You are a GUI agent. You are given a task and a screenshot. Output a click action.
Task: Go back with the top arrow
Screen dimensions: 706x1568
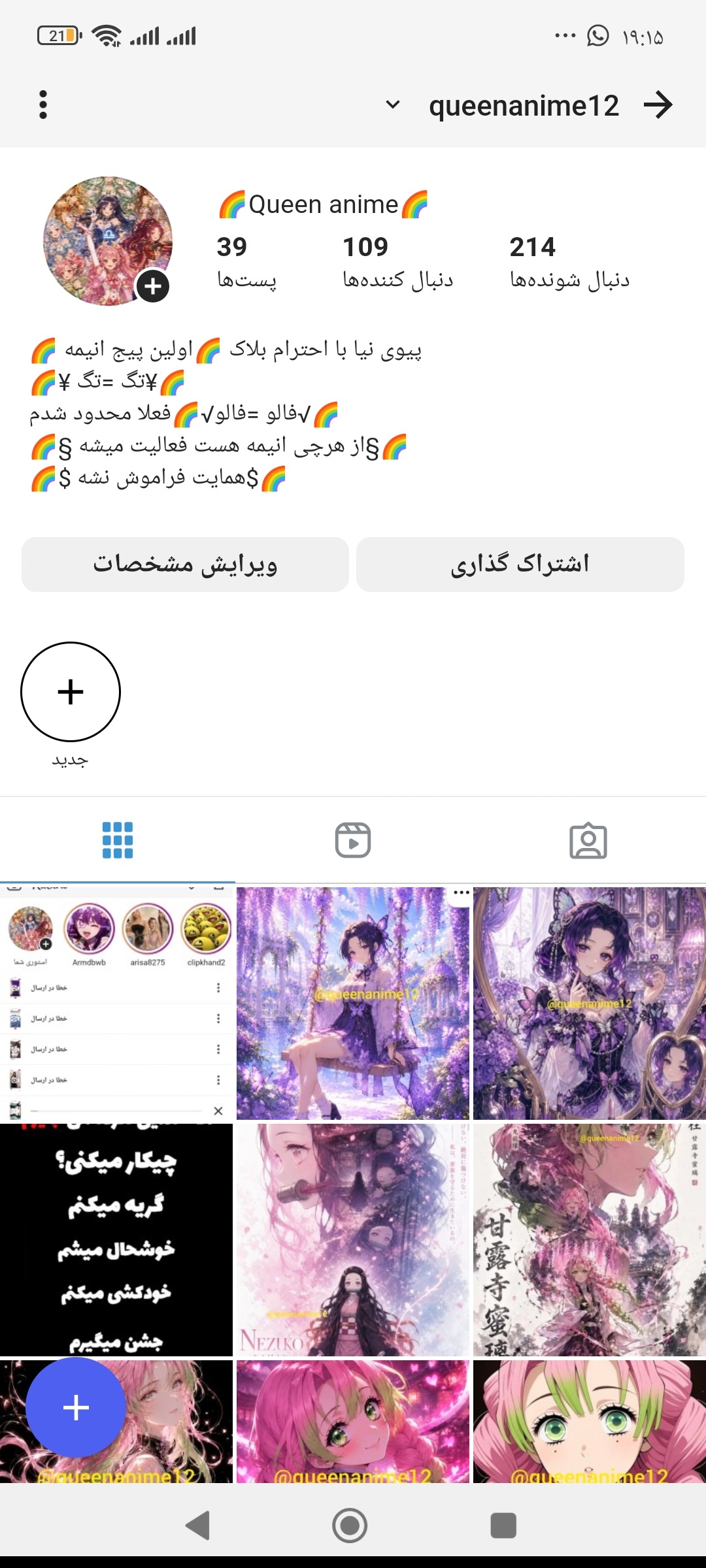658,105
